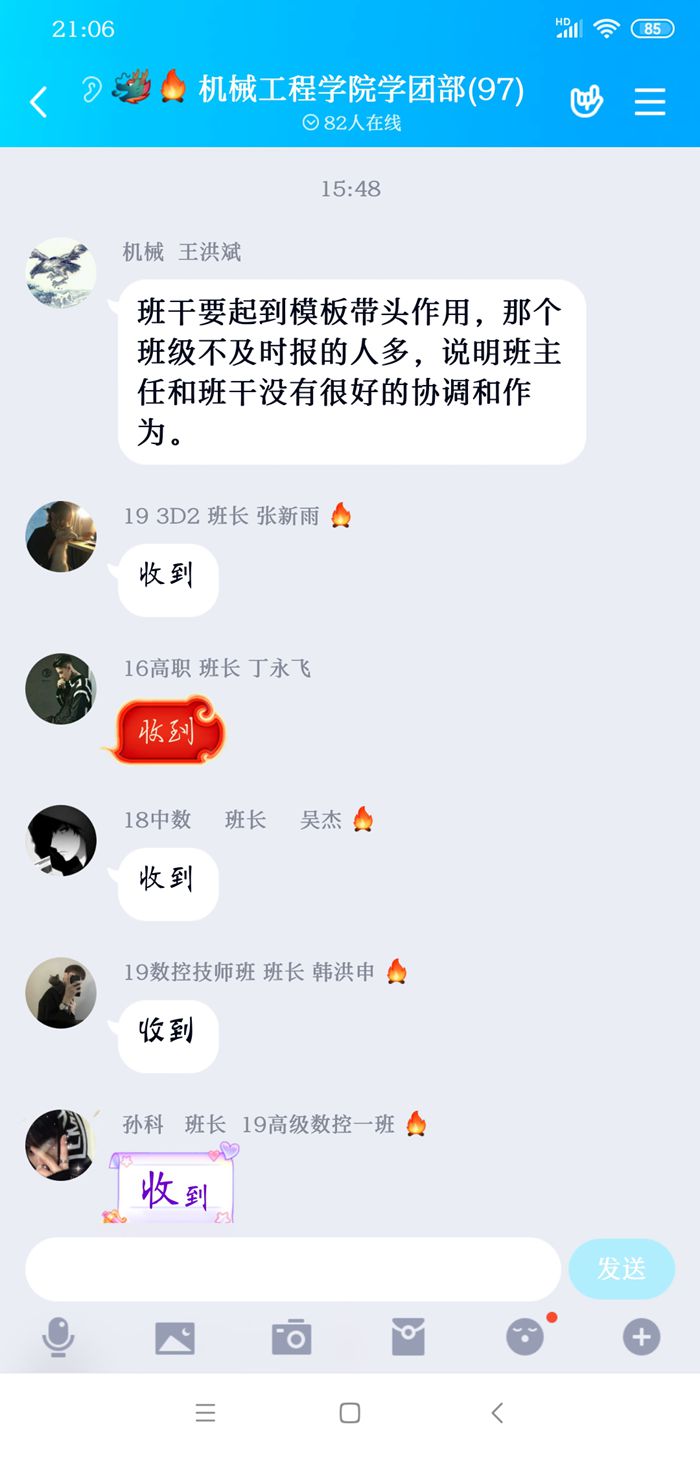Start voice input with the microphone
The width and height of the screenshot is (700, 1457).
pos(58,1337)
